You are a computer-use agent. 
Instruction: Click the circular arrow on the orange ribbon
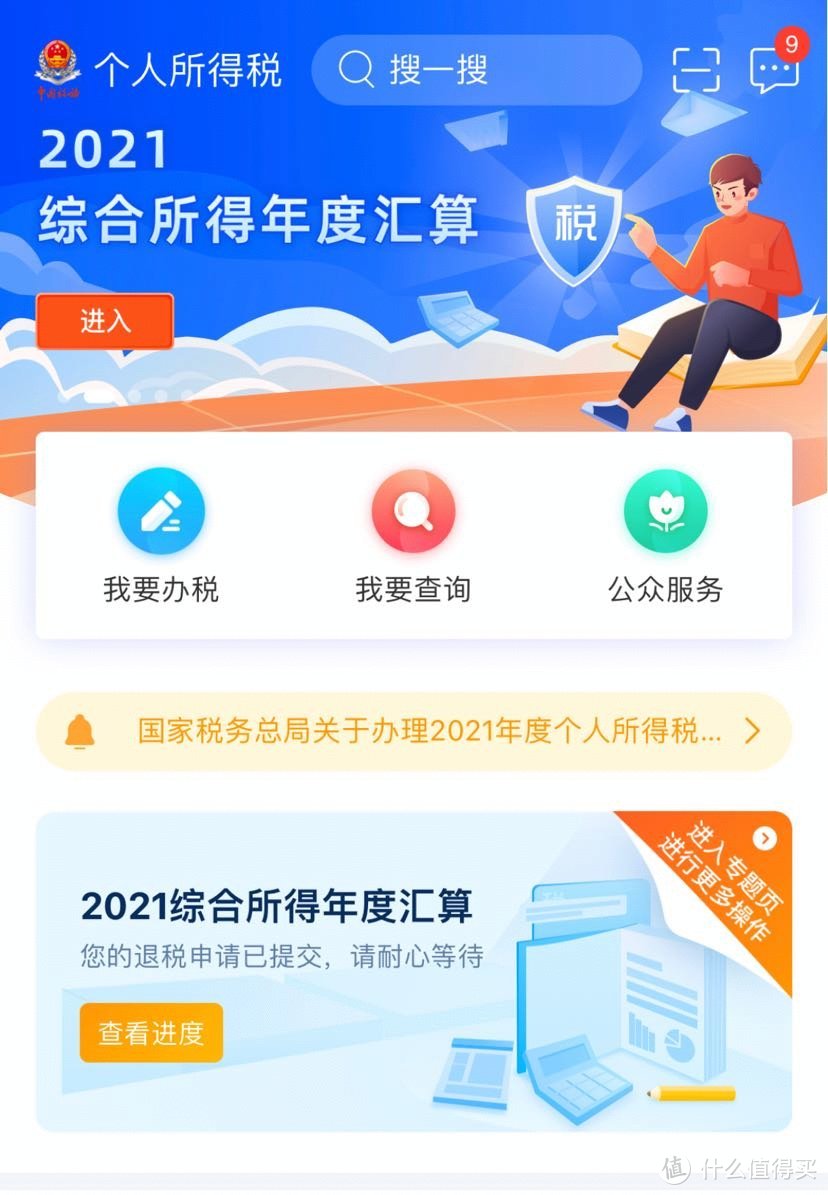pos(764,836)
